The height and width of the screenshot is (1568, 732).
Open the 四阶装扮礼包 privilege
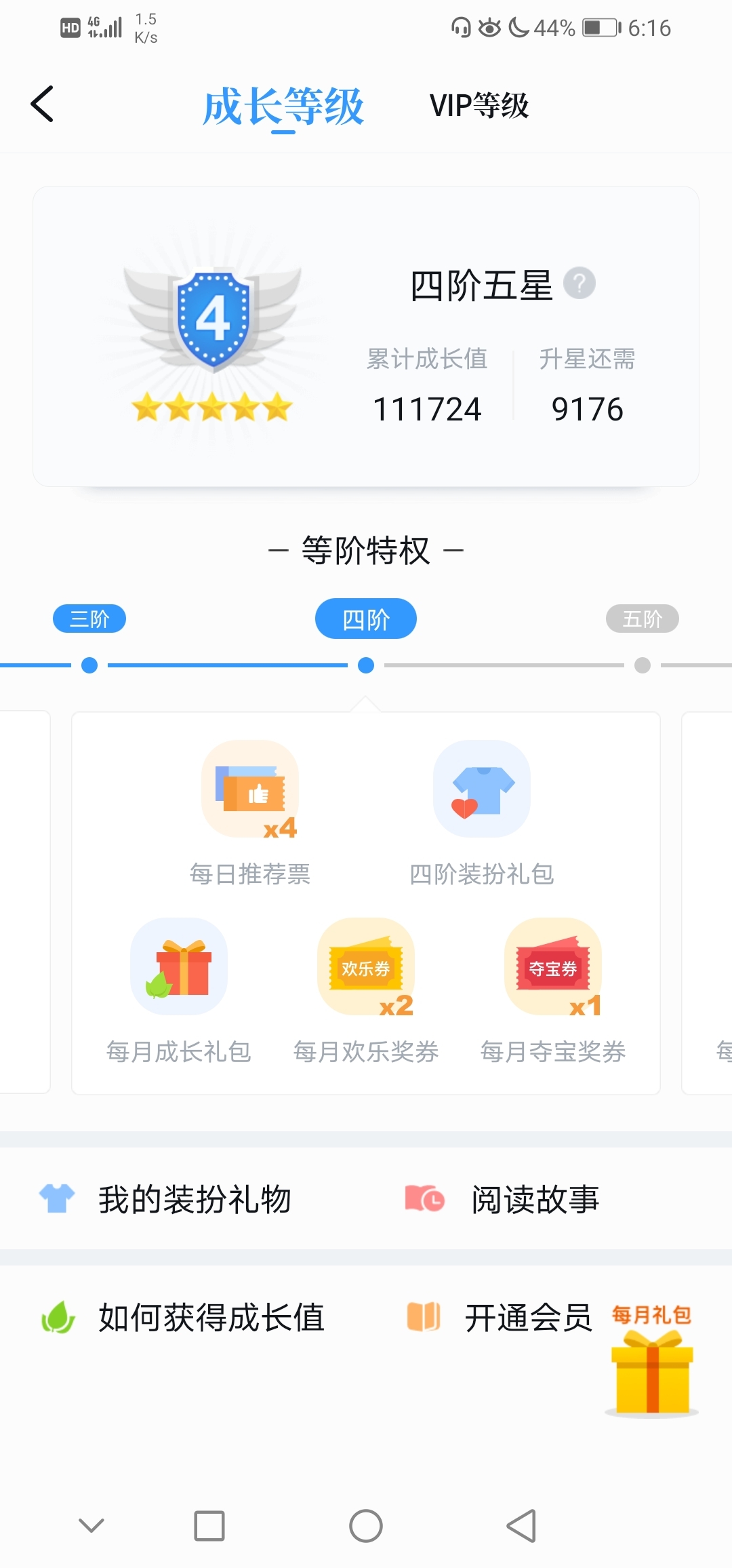coord(482,814)
